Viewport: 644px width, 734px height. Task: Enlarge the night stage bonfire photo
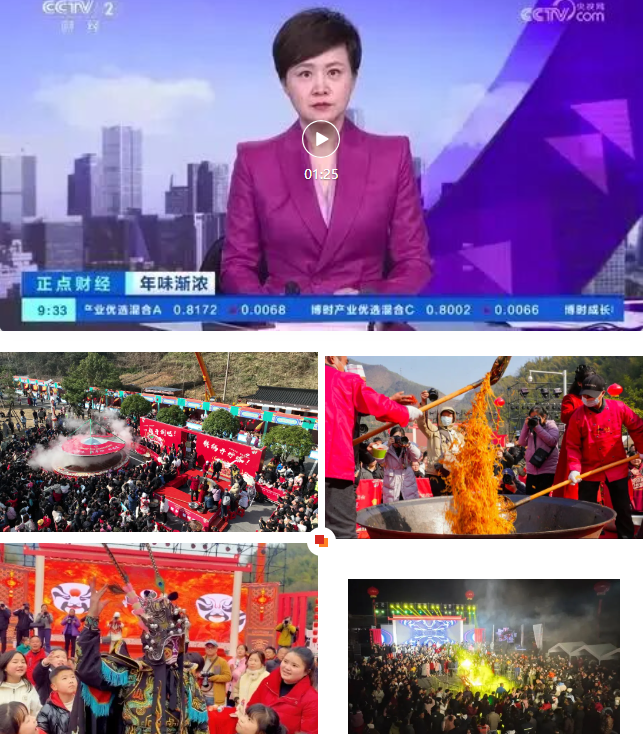(484, 656)
